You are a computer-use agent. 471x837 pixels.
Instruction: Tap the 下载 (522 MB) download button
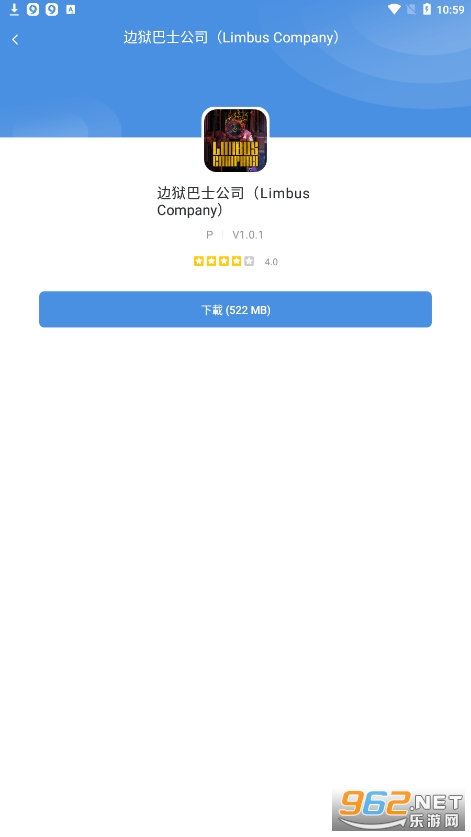tap(236, 310)
